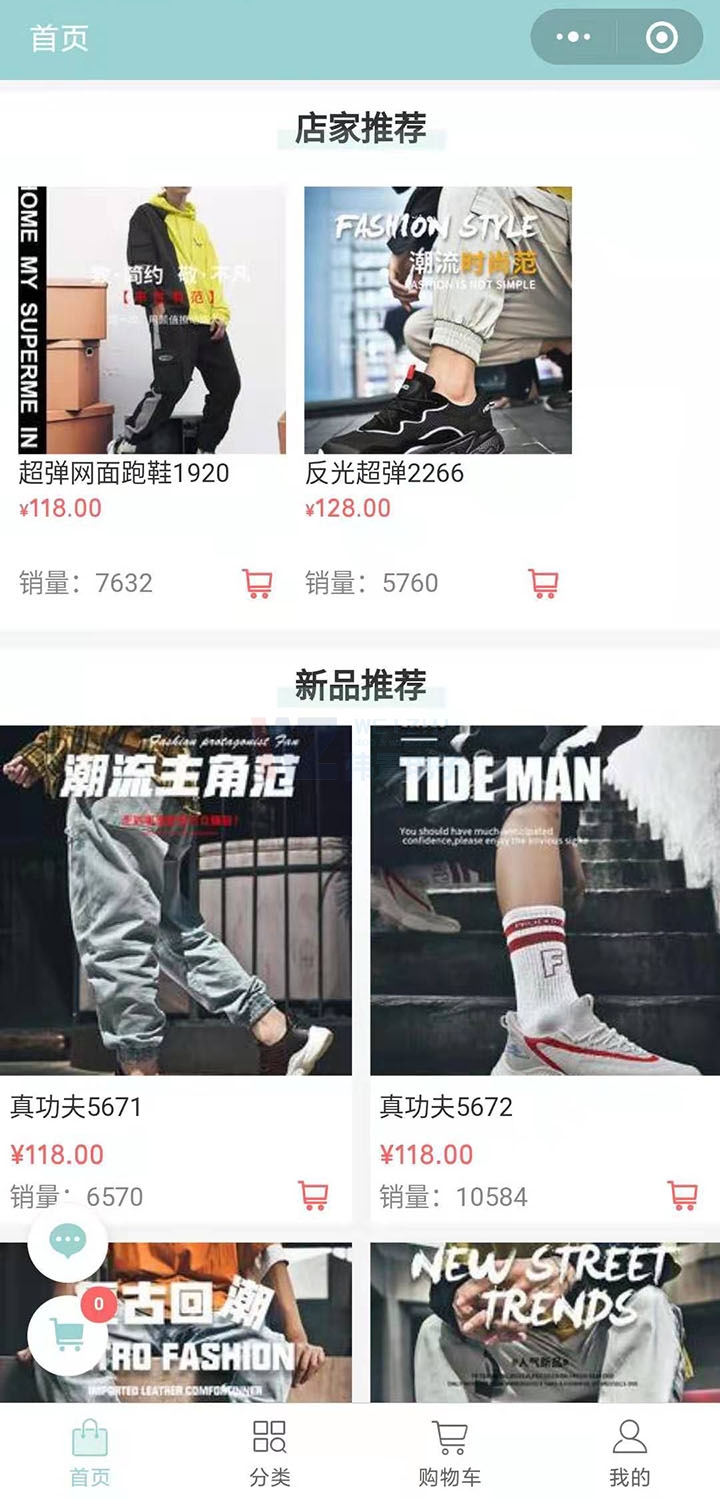Add 超弹网面跑鞋1920 to cart
The height and width of the screenshot is (1500, 720).
pyautogui.click(x=257, y=583)
